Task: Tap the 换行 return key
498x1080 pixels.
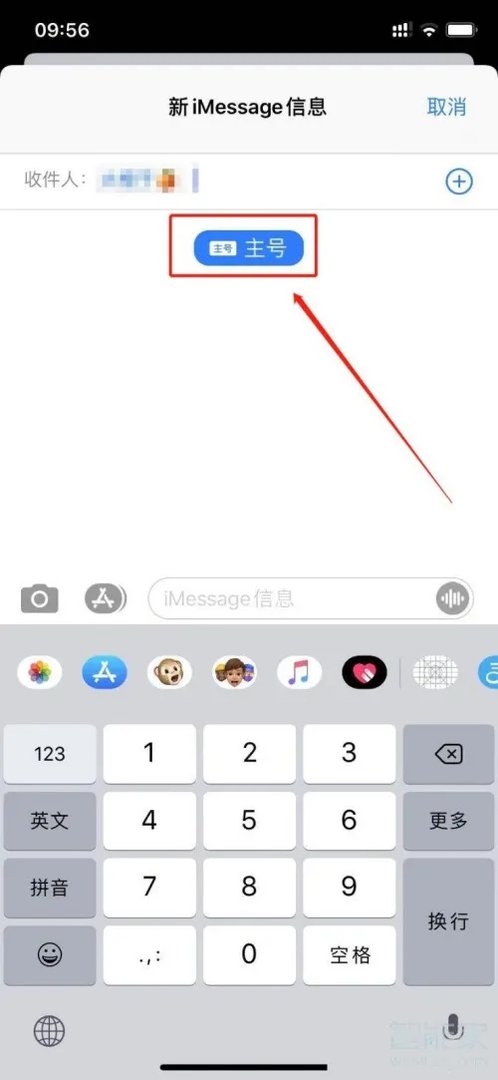Action: point(448,922)
